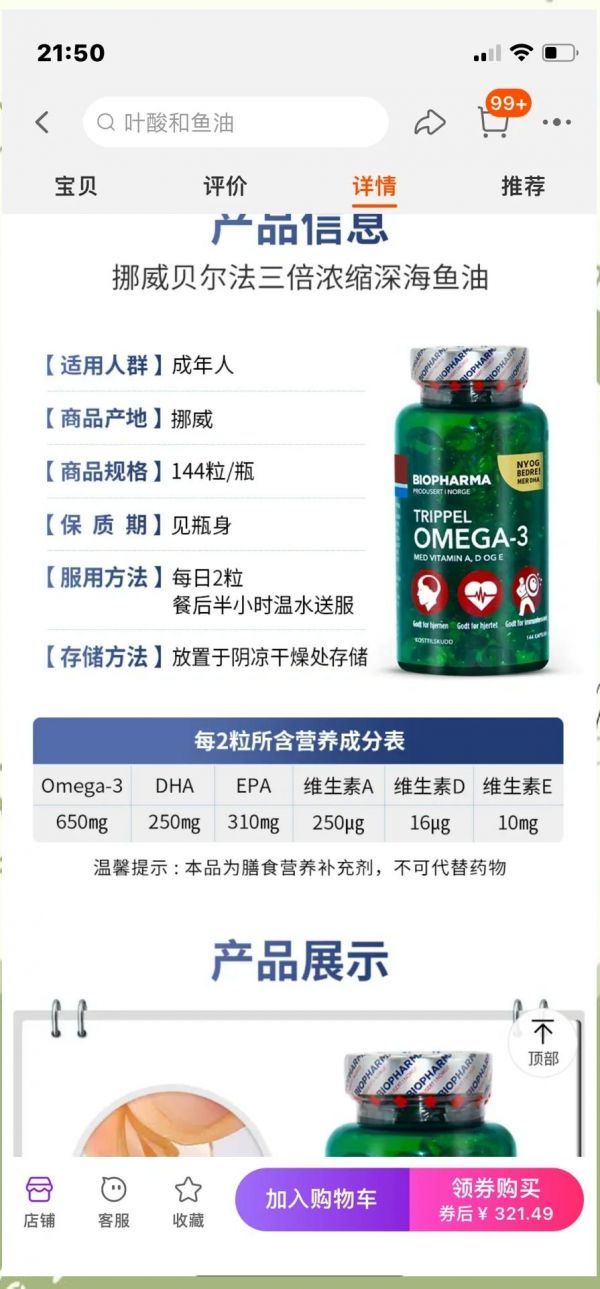Contact 客服 customer service
600x1289 pixels.
pos(114,1201)
